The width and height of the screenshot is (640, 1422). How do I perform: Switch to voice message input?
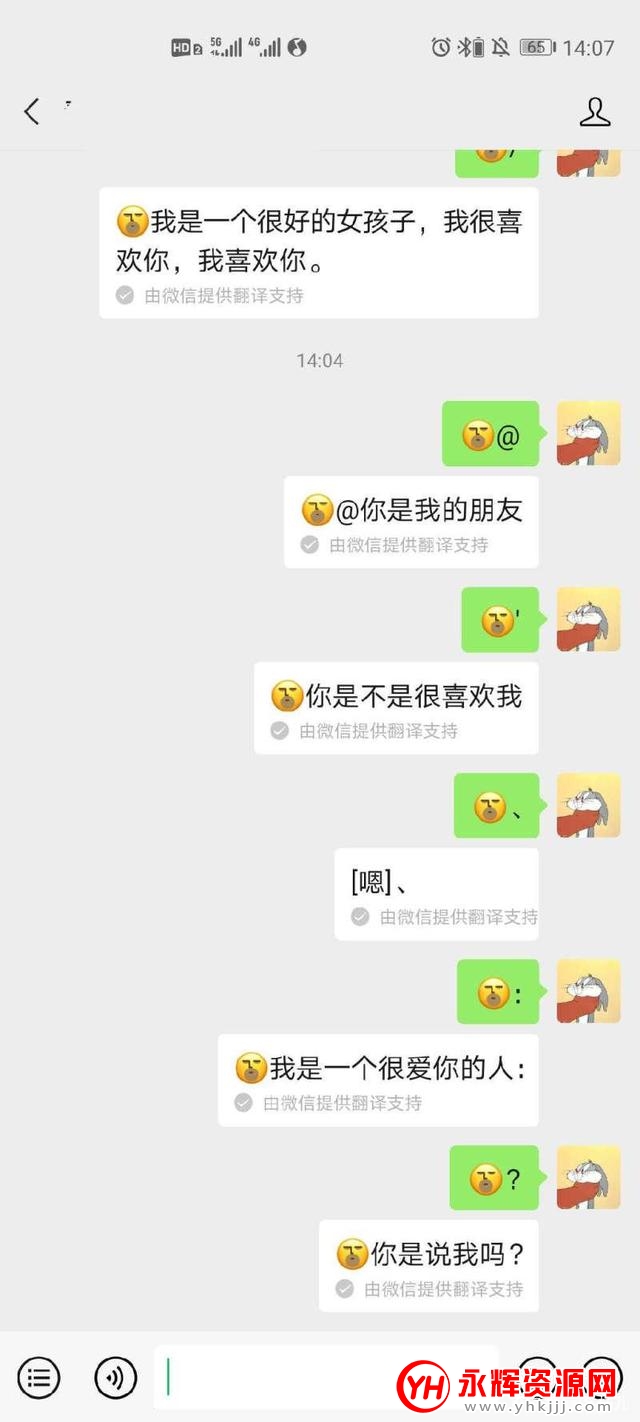point(115,1377)
